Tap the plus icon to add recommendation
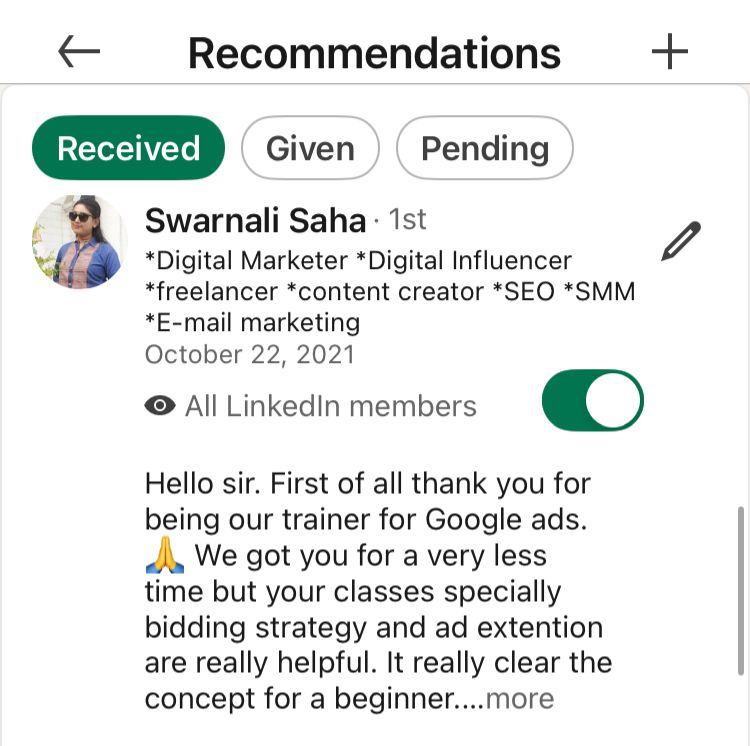750x746 pixels. [670, 52]
